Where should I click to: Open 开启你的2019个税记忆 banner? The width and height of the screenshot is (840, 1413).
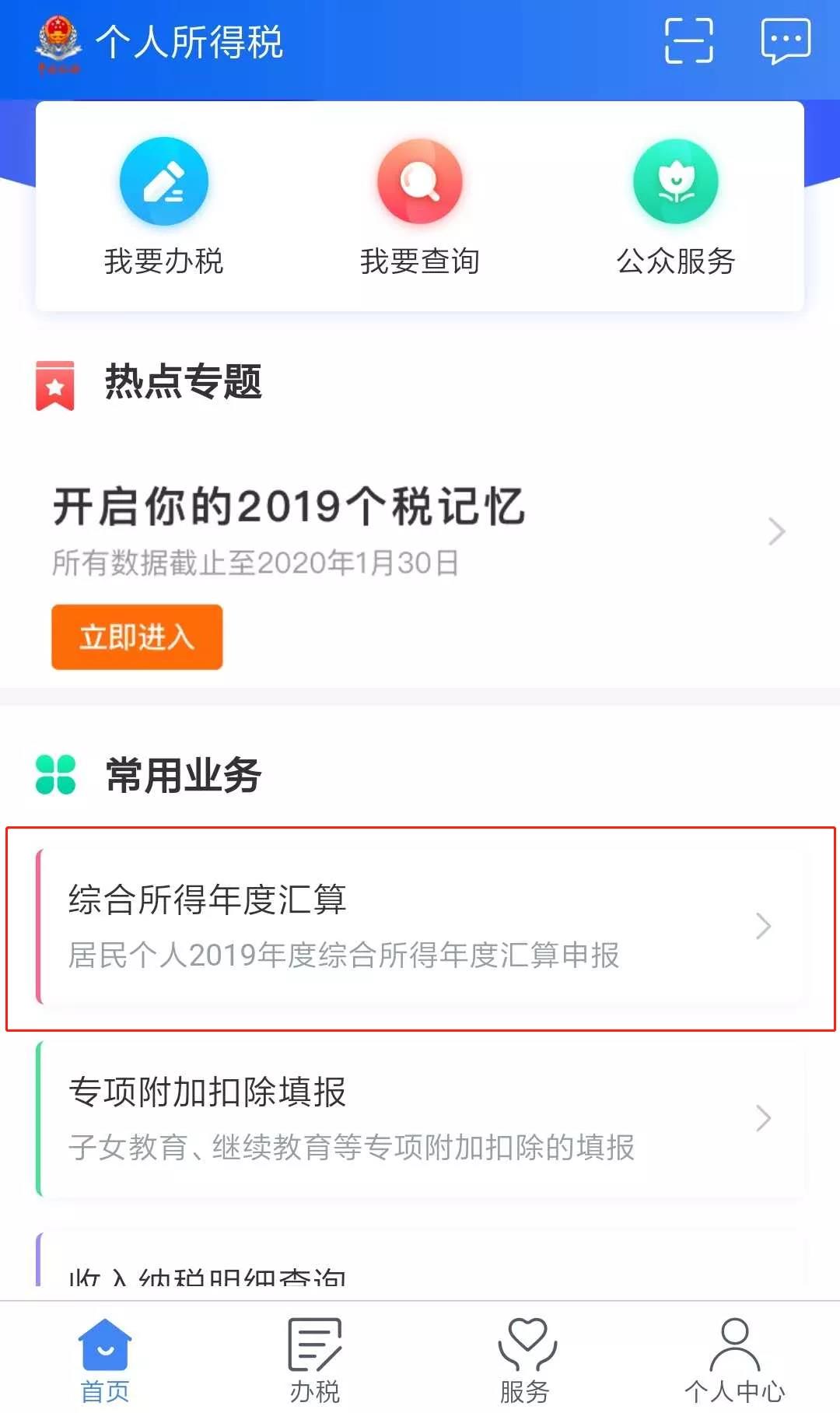tap(420, 531)
